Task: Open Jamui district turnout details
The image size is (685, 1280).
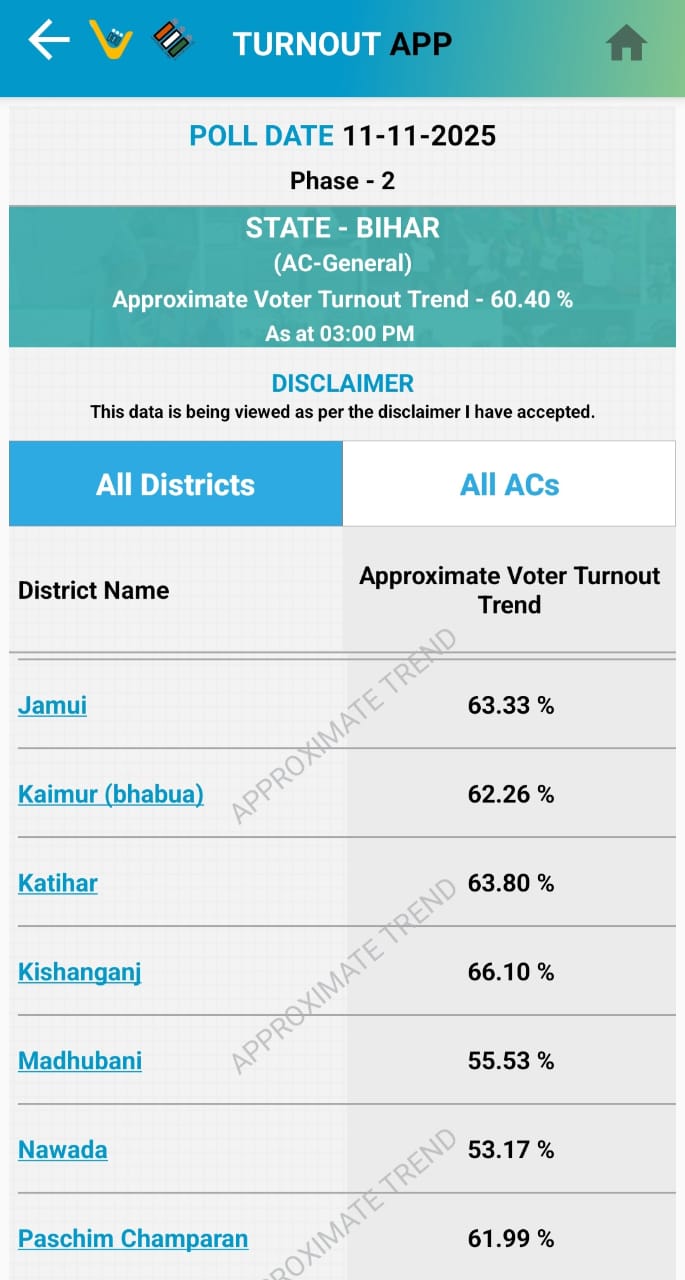Action: coord(53,705)
